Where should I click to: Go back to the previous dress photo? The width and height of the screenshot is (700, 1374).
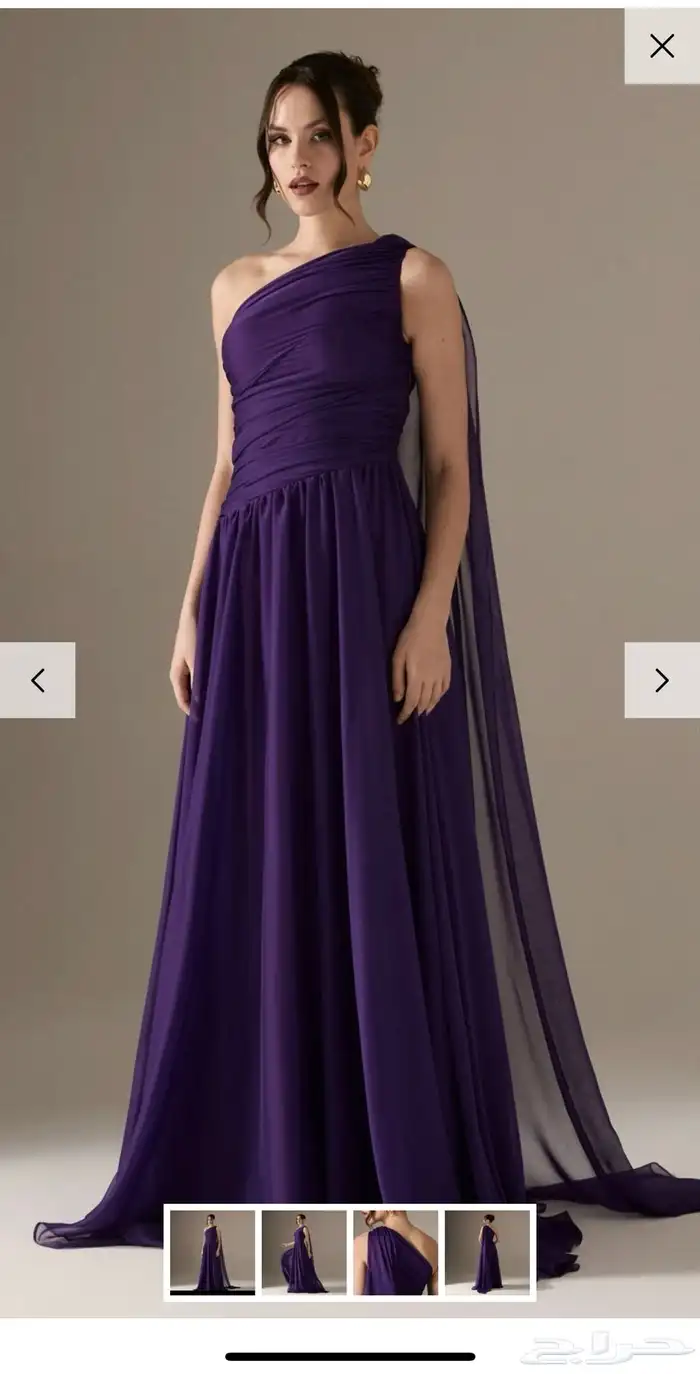point(38,680)
